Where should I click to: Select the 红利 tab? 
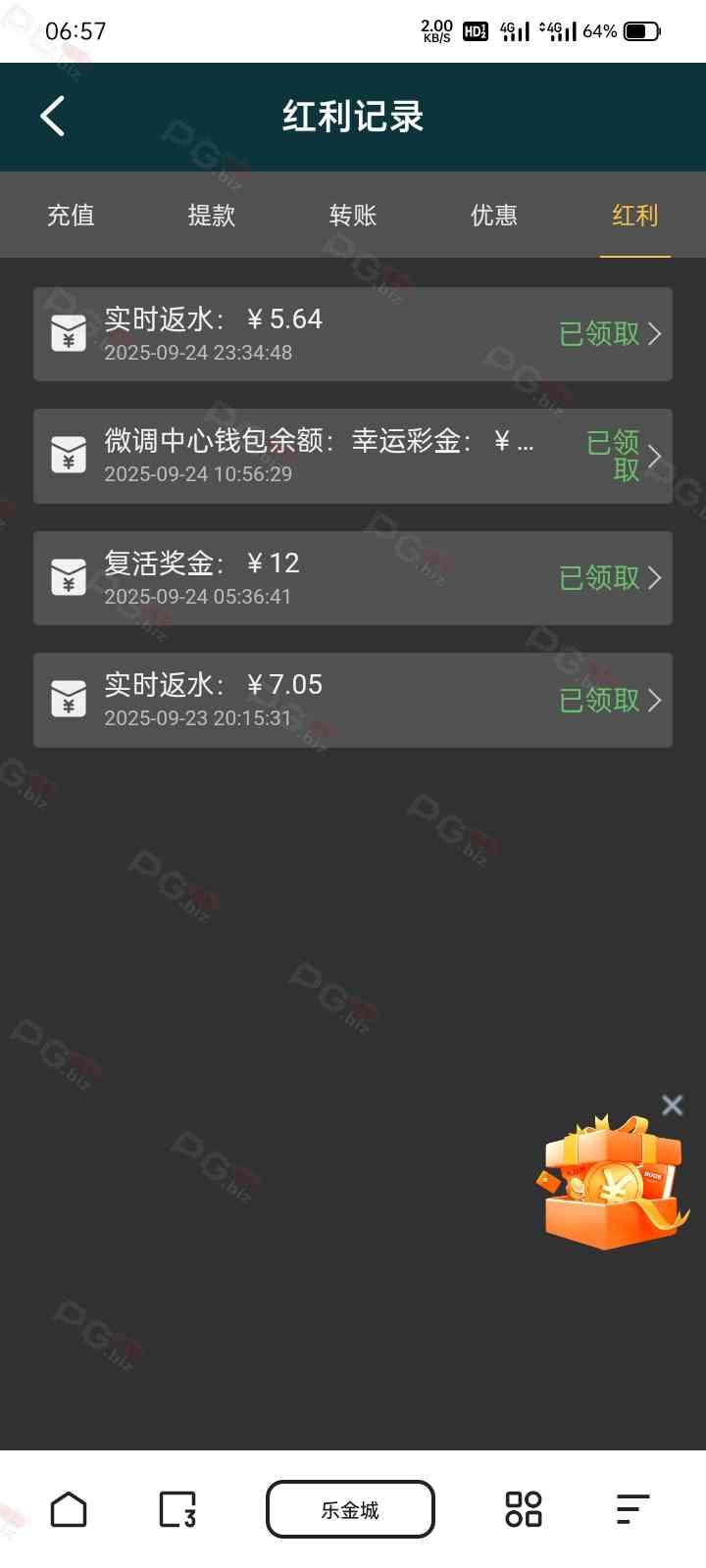coord(634,216)
